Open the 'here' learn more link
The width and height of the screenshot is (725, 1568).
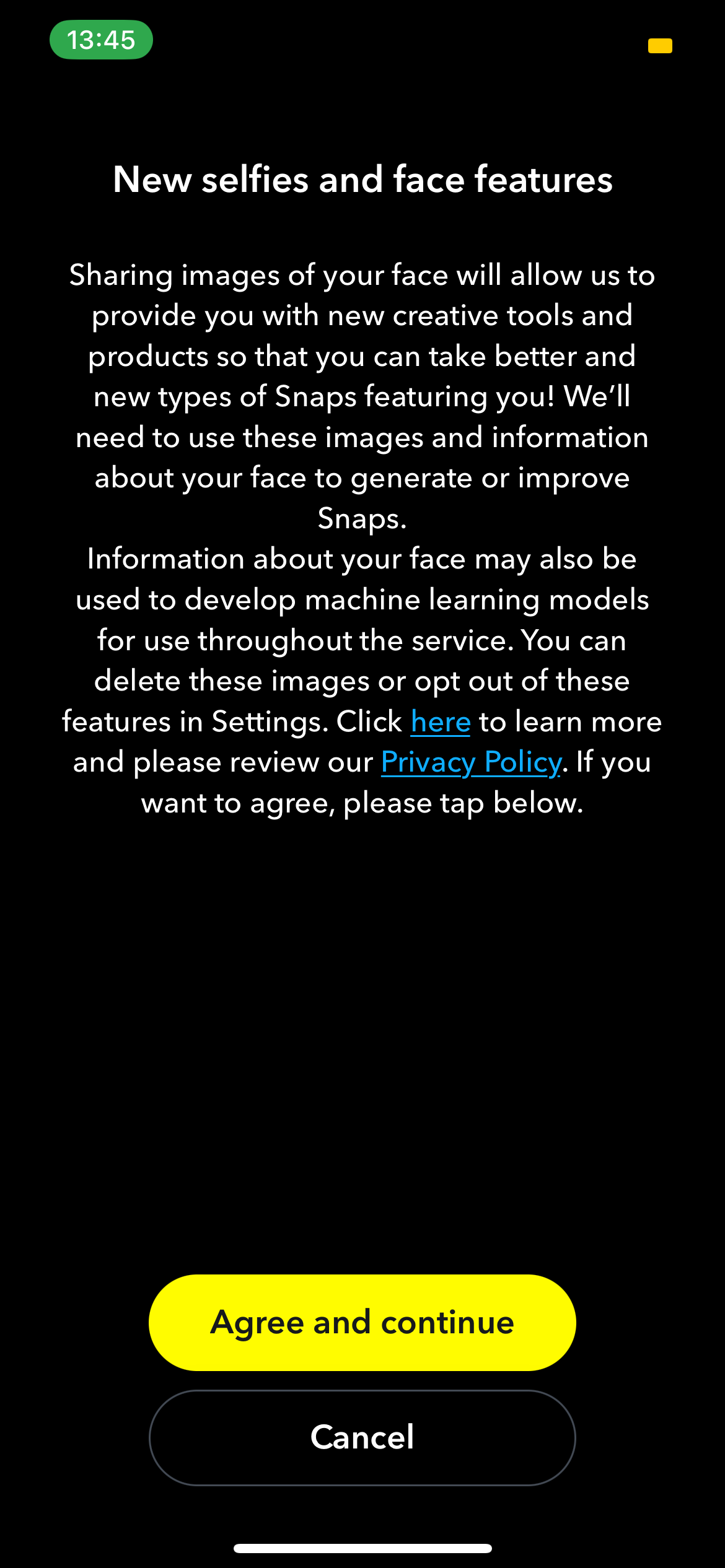pos(441,722)
